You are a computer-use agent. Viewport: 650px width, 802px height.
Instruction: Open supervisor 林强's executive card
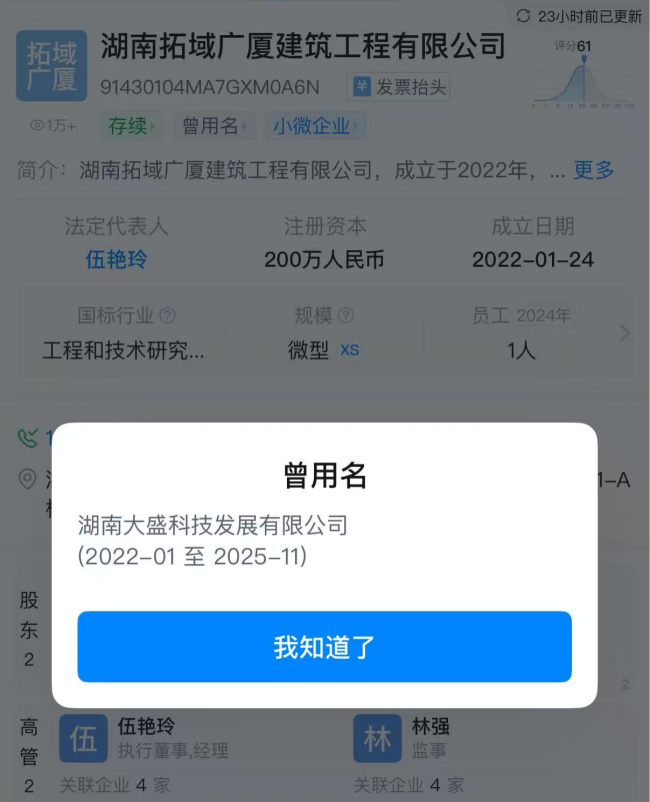pyautogui.click(x=428, y=738)
